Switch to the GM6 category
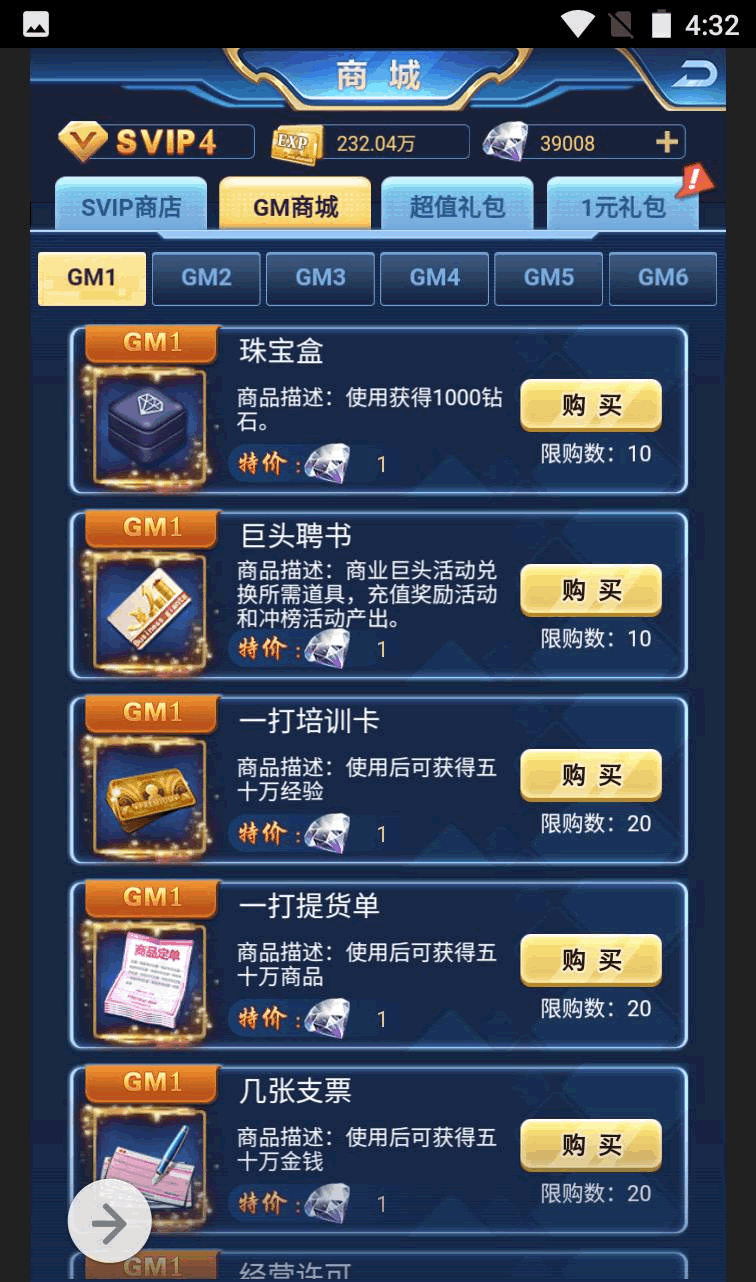756x1282 pixels. [662, 278]
